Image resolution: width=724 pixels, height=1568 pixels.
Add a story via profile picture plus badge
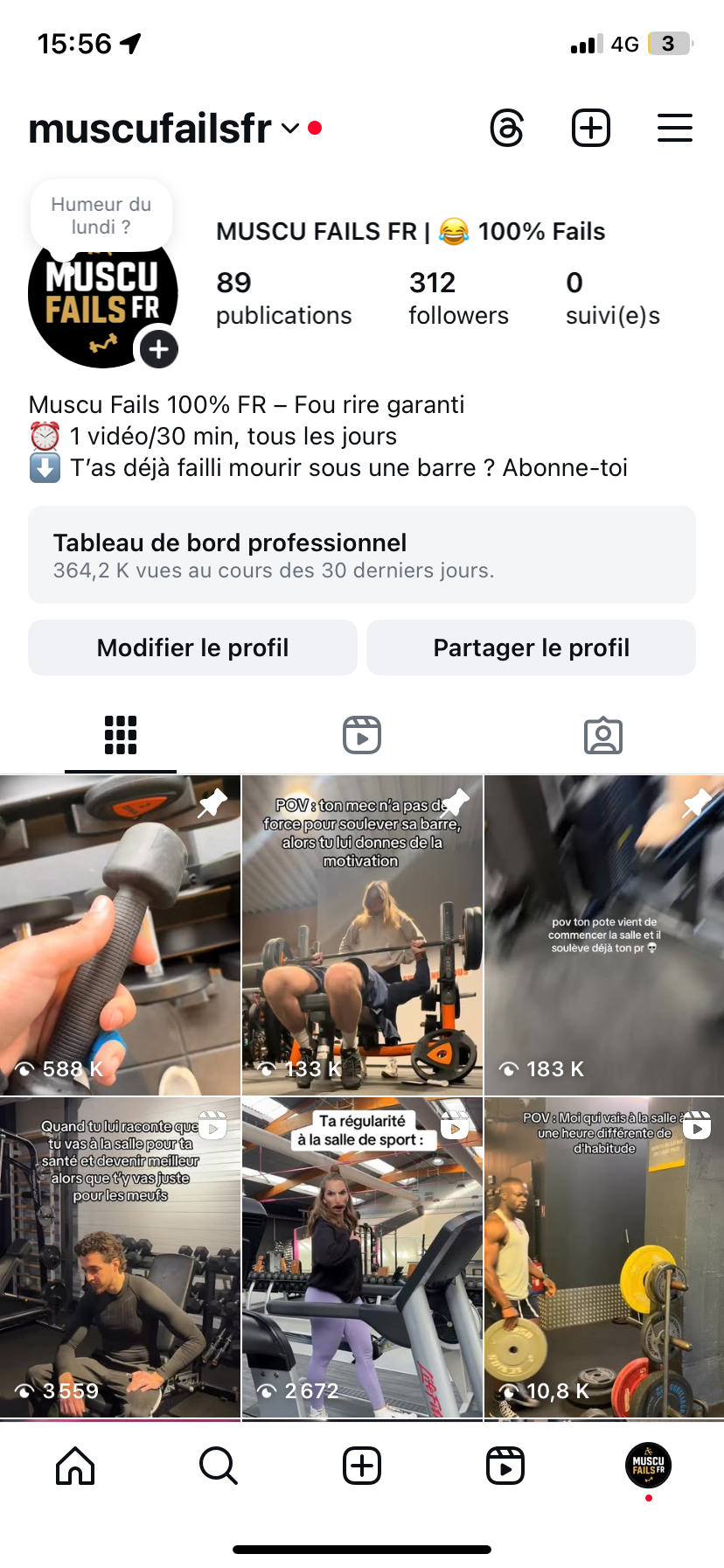click(158, 350)
